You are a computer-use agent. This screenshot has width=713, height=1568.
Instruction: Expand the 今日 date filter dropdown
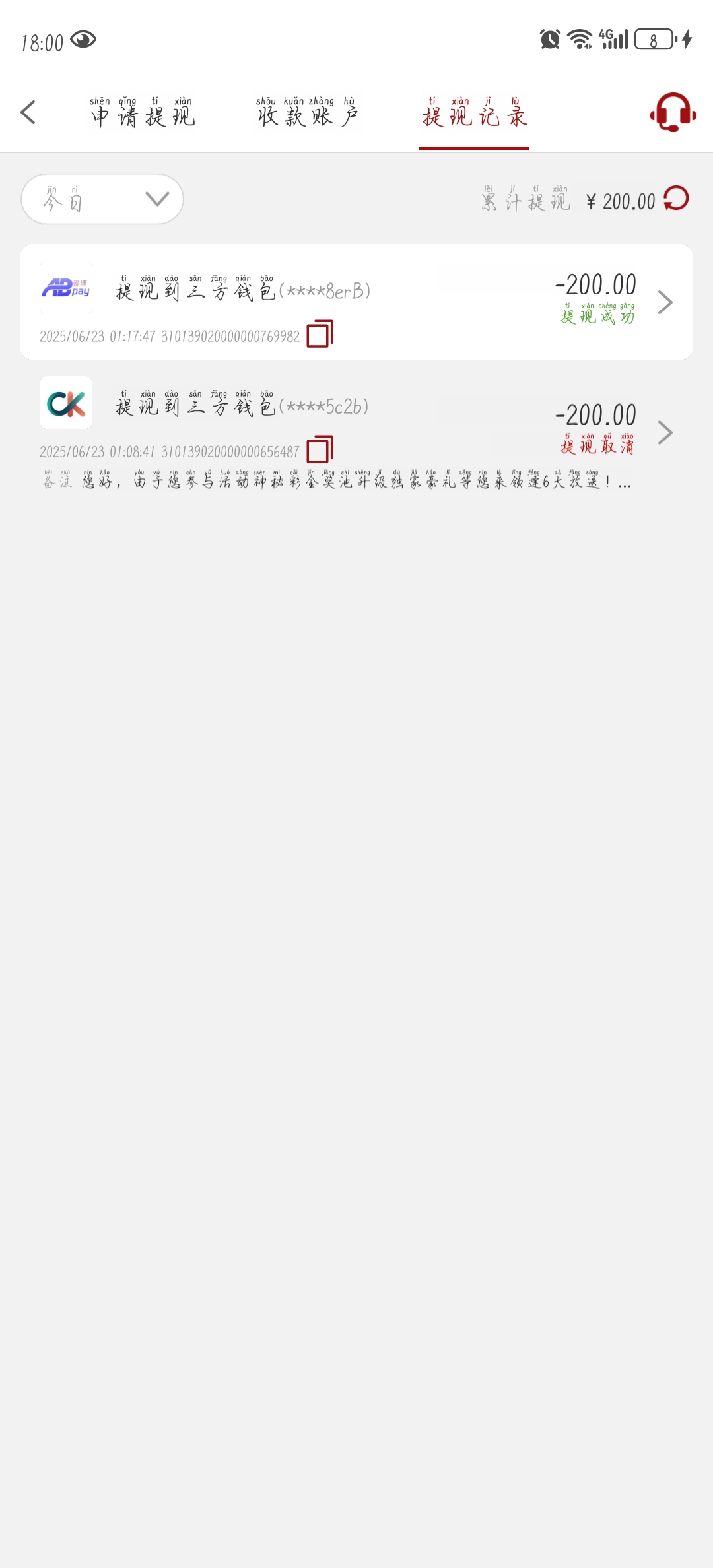click(102, 199)
